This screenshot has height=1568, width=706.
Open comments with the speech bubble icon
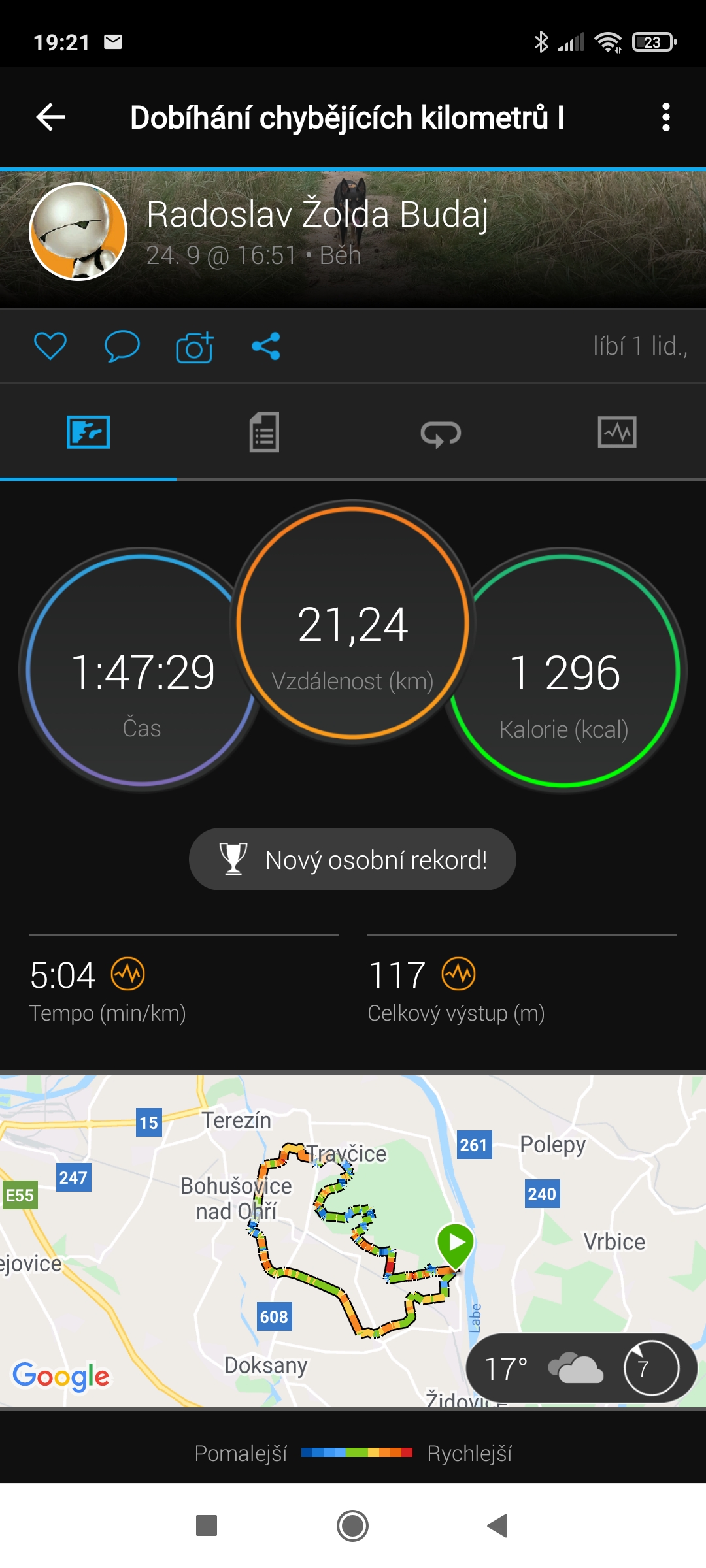122,346
